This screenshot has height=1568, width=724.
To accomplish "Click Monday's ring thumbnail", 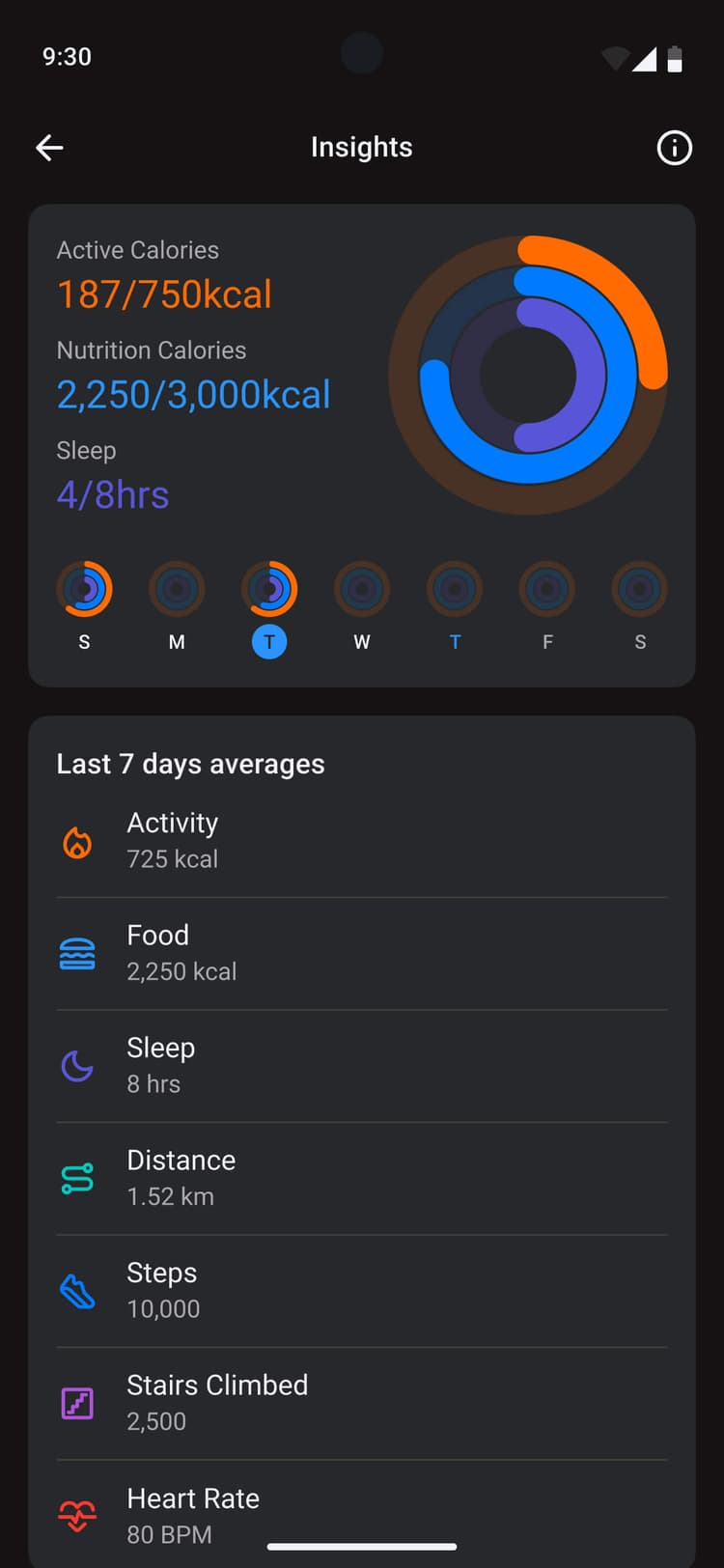I will [177, 587].
